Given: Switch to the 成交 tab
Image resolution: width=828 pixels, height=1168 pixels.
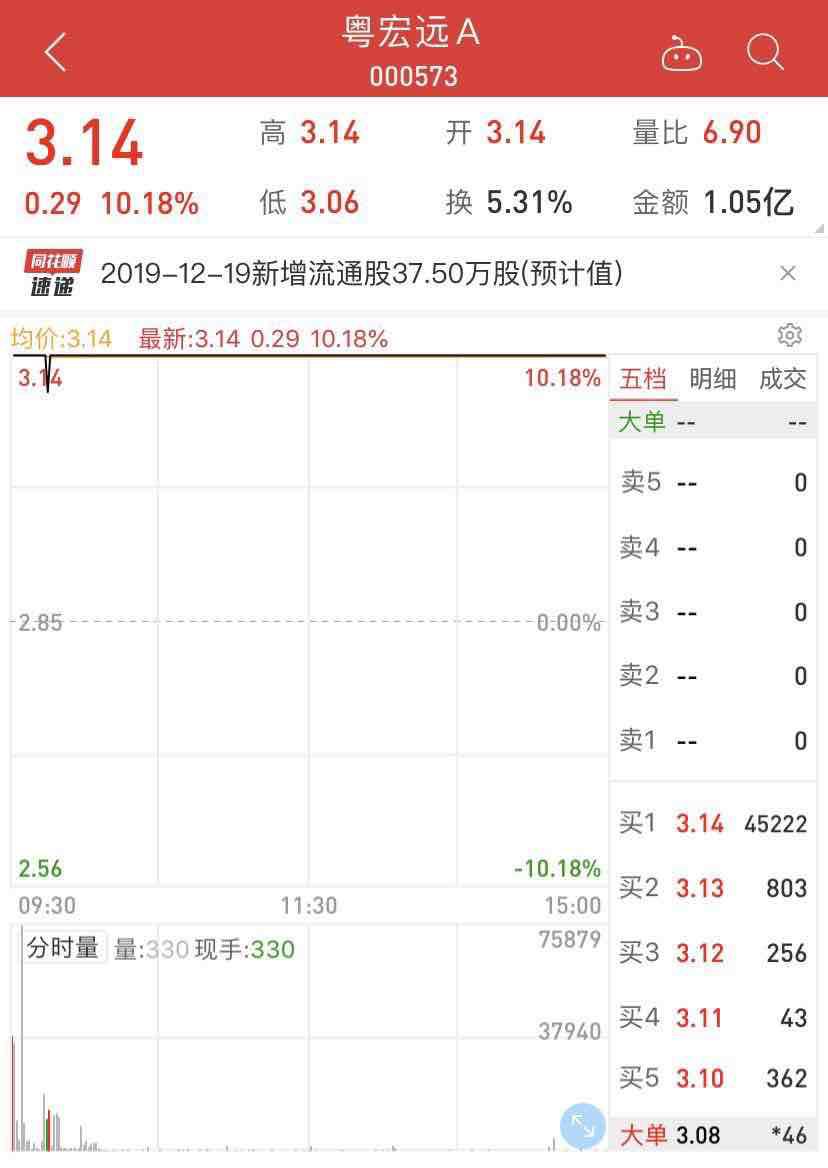Looking at the screenshot, I should (783, 379).
